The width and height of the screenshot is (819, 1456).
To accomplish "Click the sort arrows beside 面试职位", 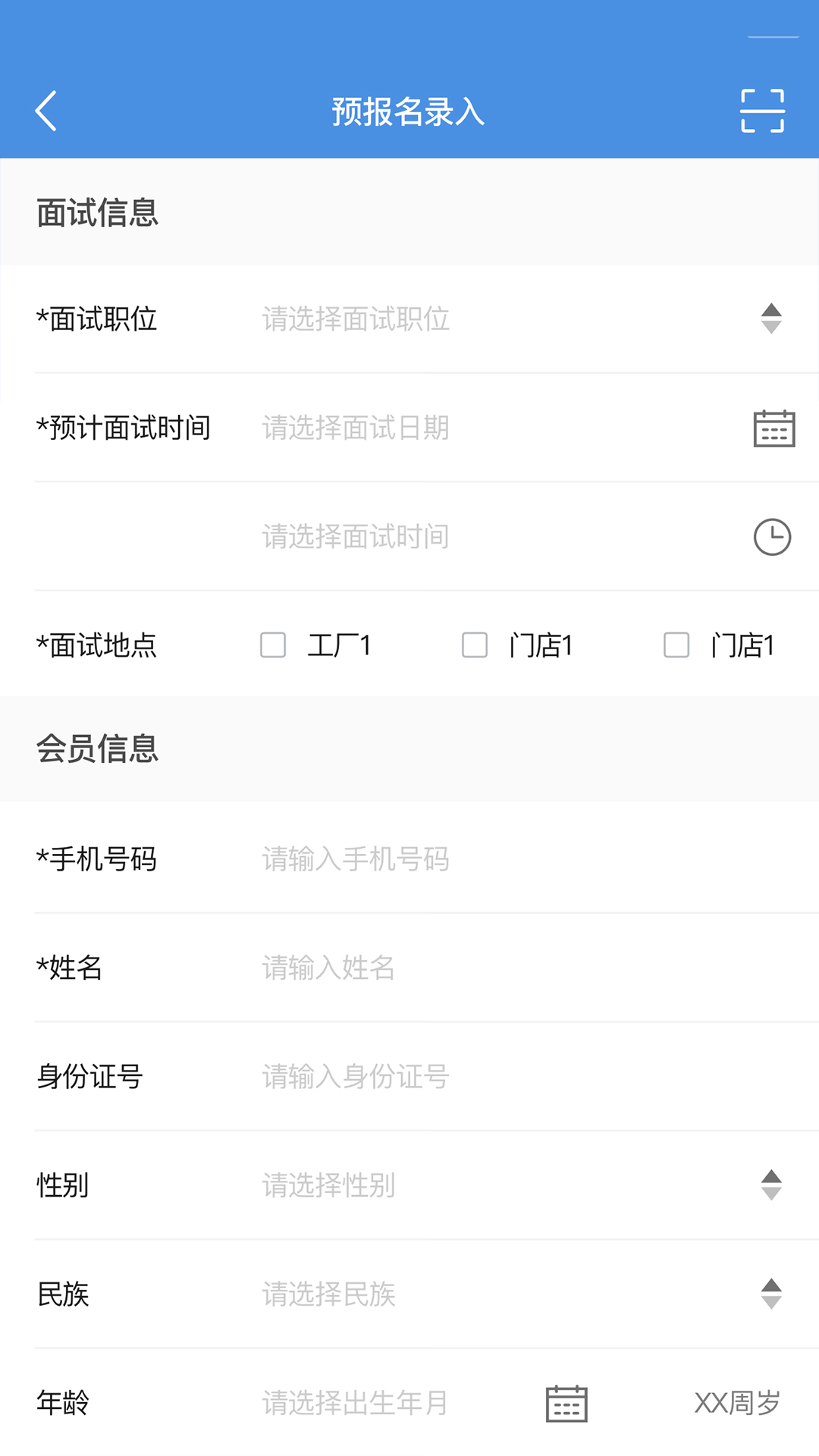I will [x=770, y=320].
